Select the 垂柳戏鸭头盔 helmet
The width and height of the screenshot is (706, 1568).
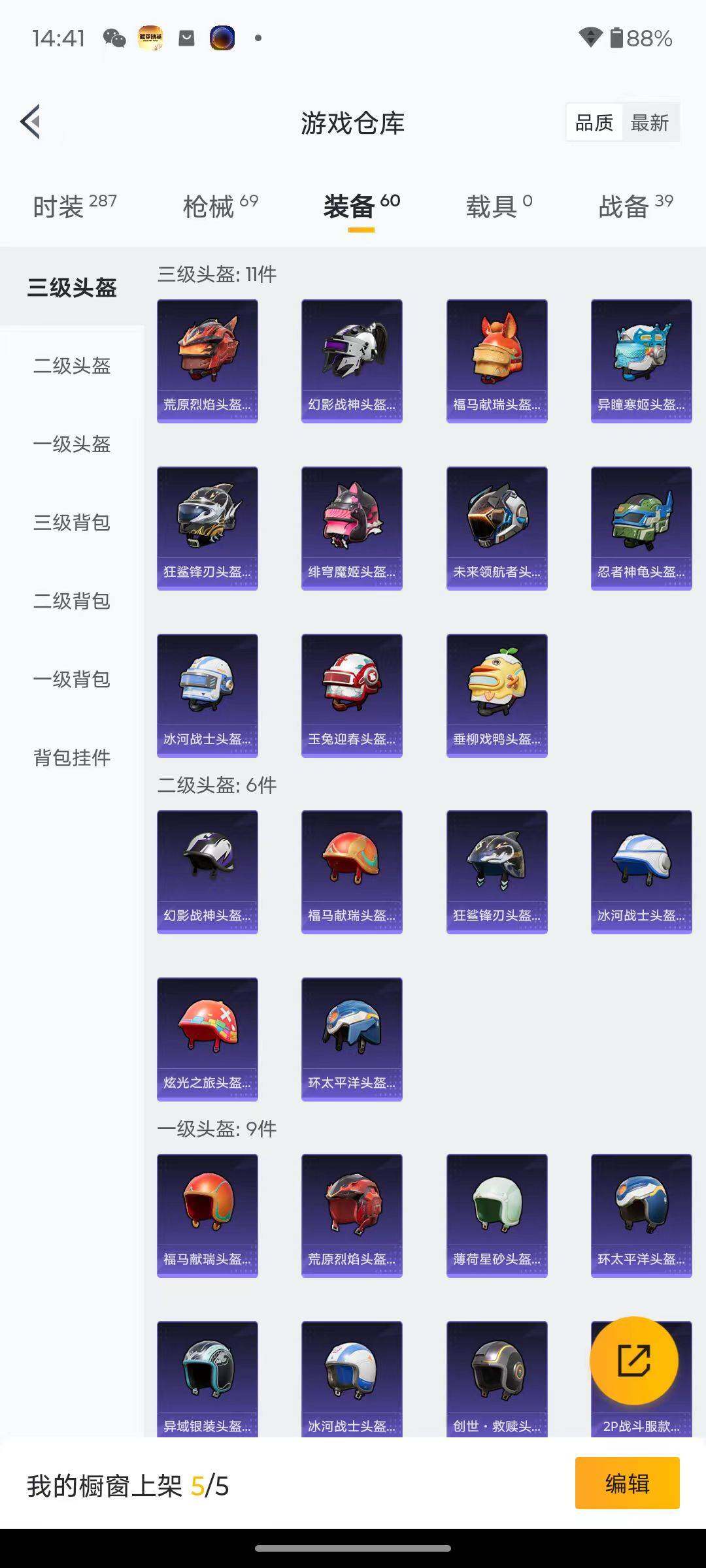click(496, 694)
